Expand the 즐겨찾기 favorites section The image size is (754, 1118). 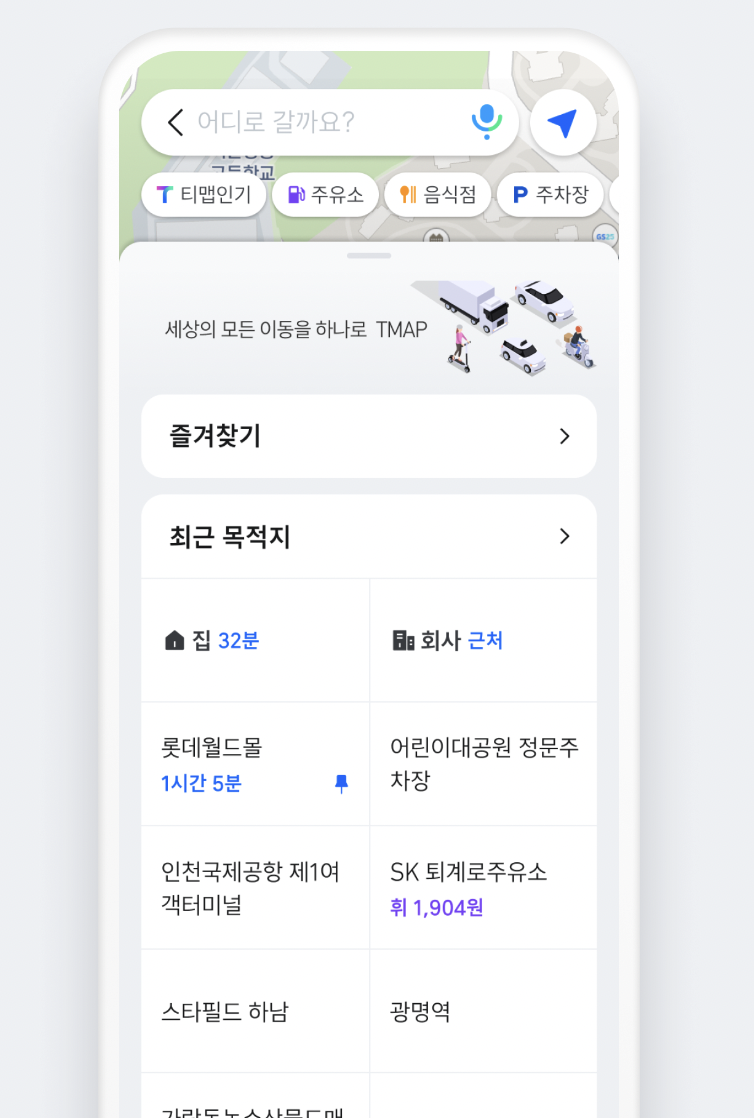(368, 436)
